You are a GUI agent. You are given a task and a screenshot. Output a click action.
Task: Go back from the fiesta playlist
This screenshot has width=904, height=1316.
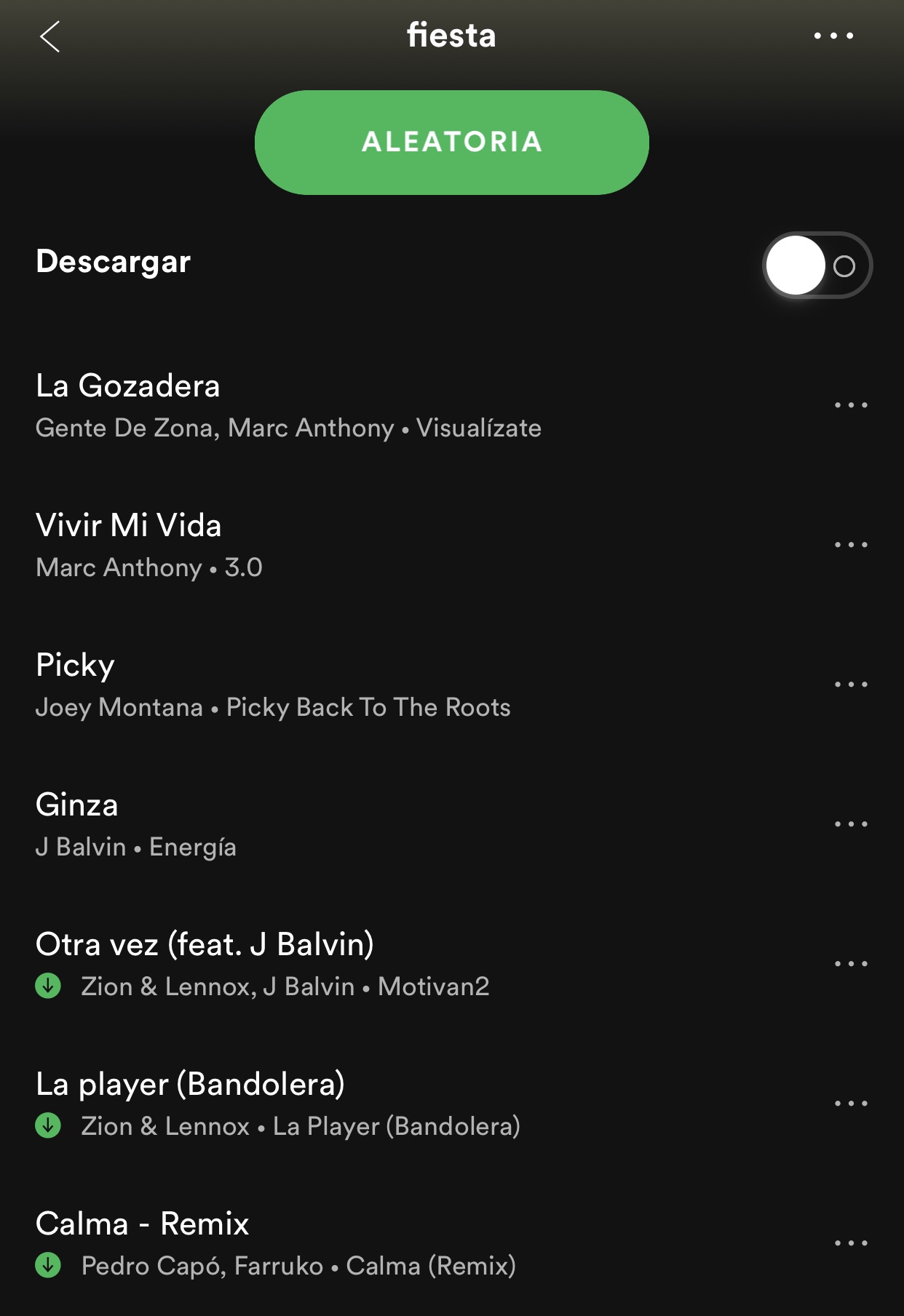click(49, 36)
